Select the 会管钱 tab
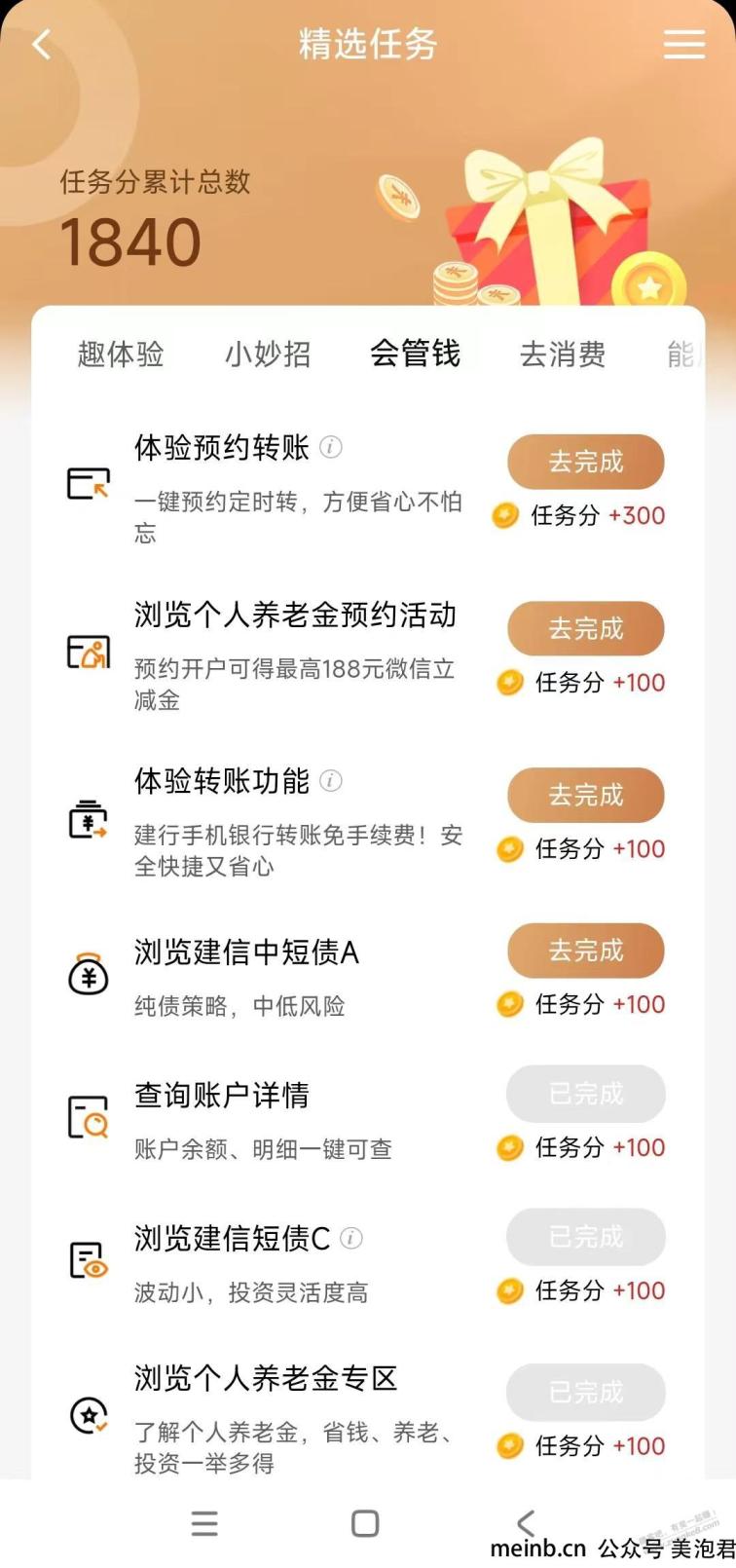Image resolution: width=736 pixels, height=1568 pixels. 415,353
